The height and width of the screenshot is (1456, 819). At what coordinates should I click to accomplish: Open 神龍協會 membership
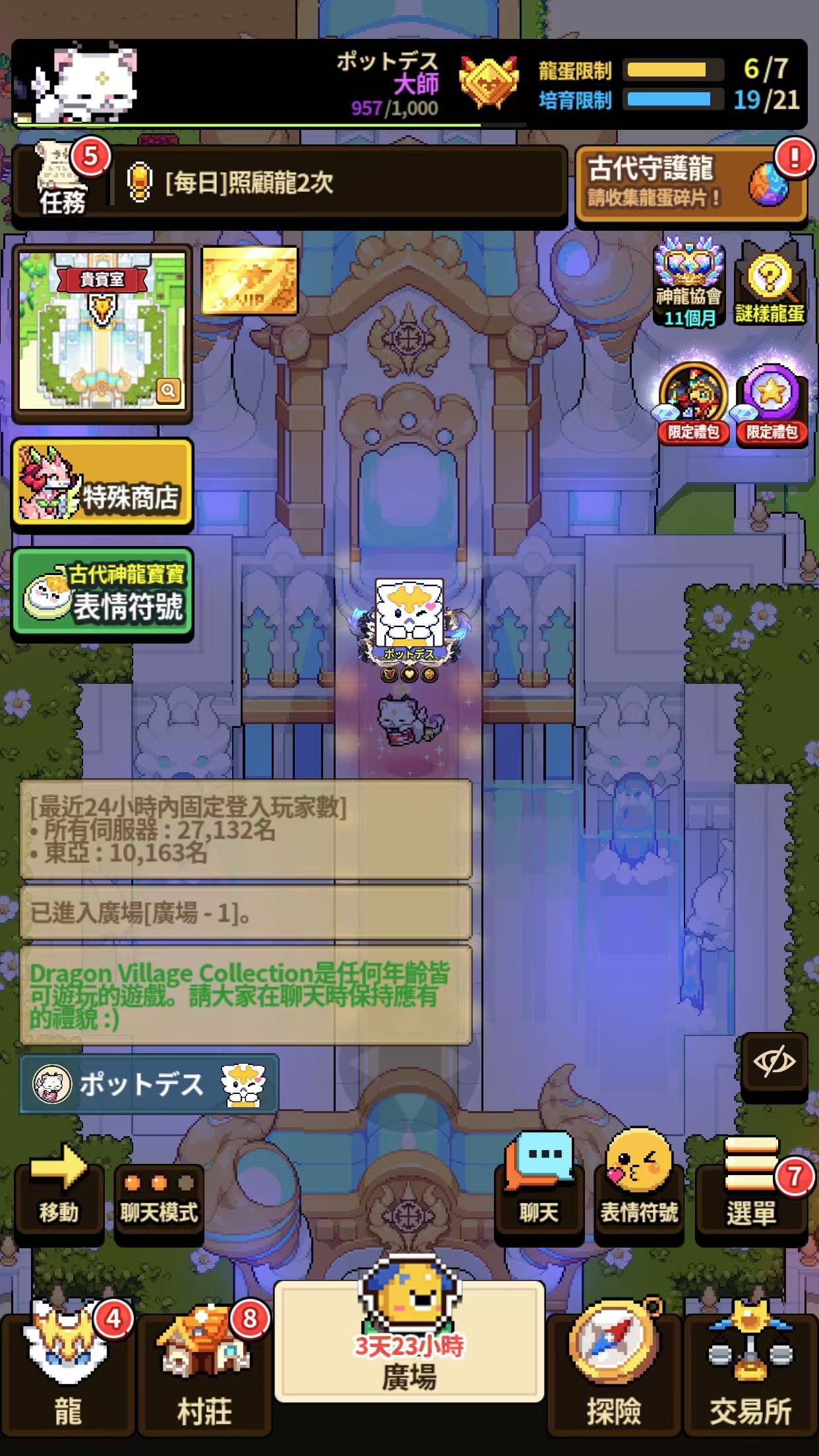click(x=689, y=286)
